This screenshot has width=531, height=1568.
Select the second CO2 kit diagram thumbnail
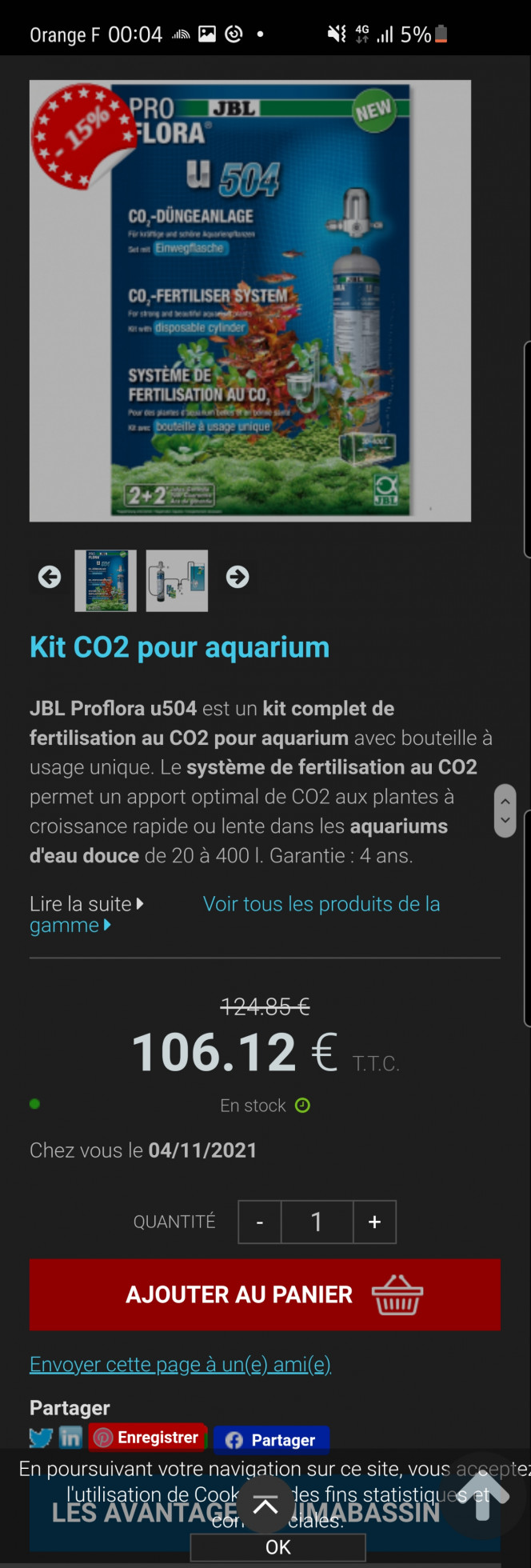pyautogui.click(x=177, y=581)
